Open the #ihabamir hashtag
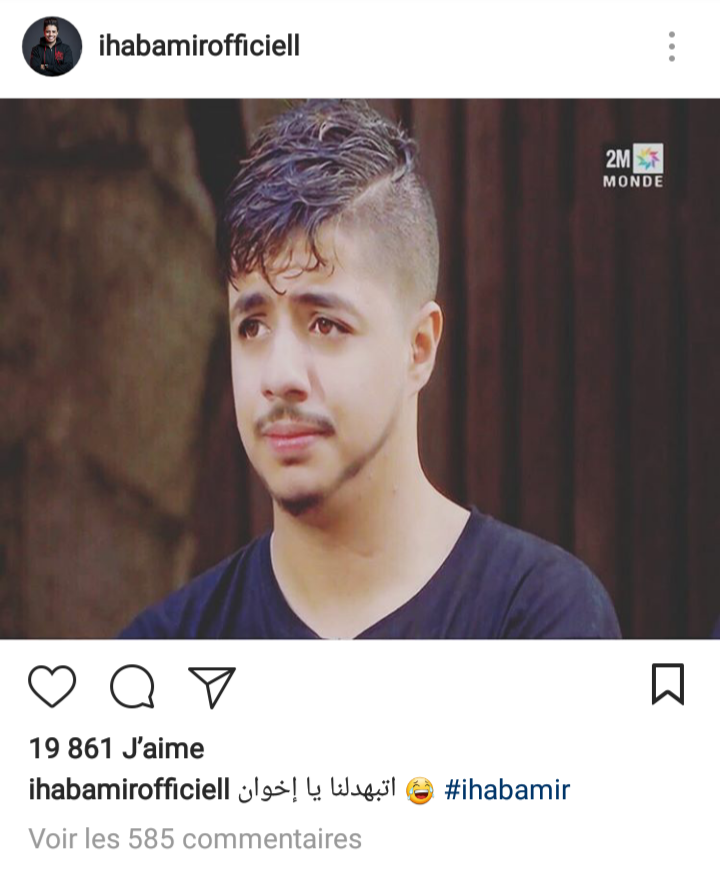Screen dimensions: 720x873 click(506, 790)
